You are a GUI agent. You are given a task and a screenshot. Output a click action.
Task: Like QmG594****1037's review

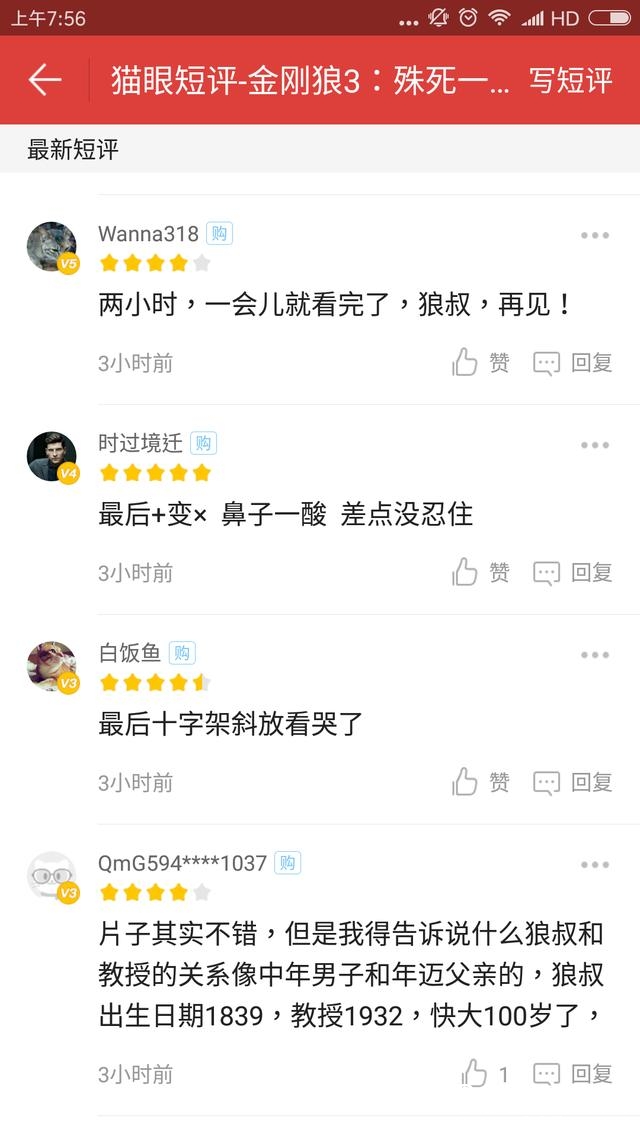click(x=484, y=1074)
